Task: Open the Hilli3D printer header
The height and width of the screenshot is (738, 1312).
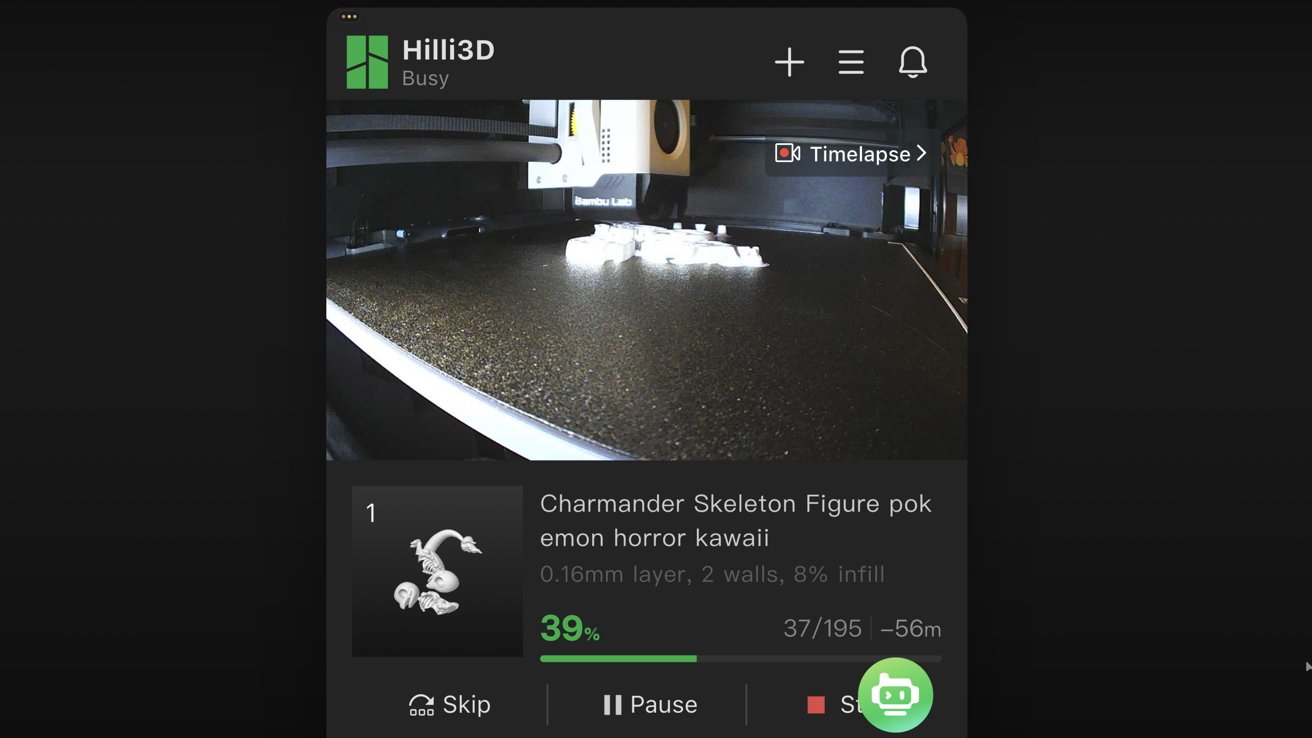Action: 447,62
